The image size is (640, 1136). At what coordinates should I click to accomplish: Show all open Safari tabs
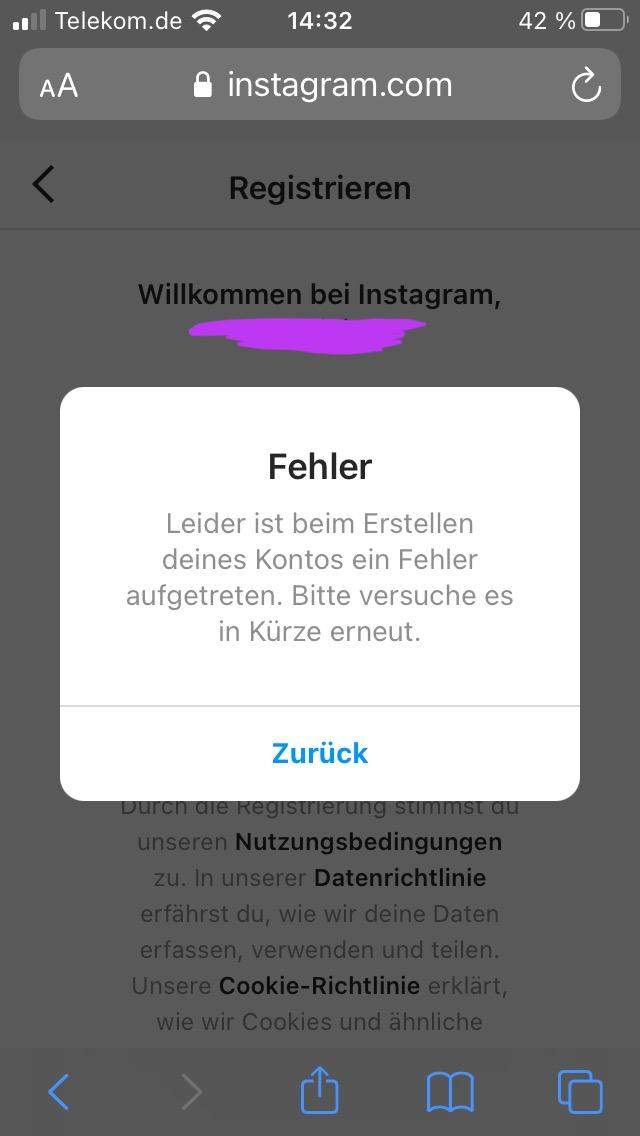pos(580,1092)
